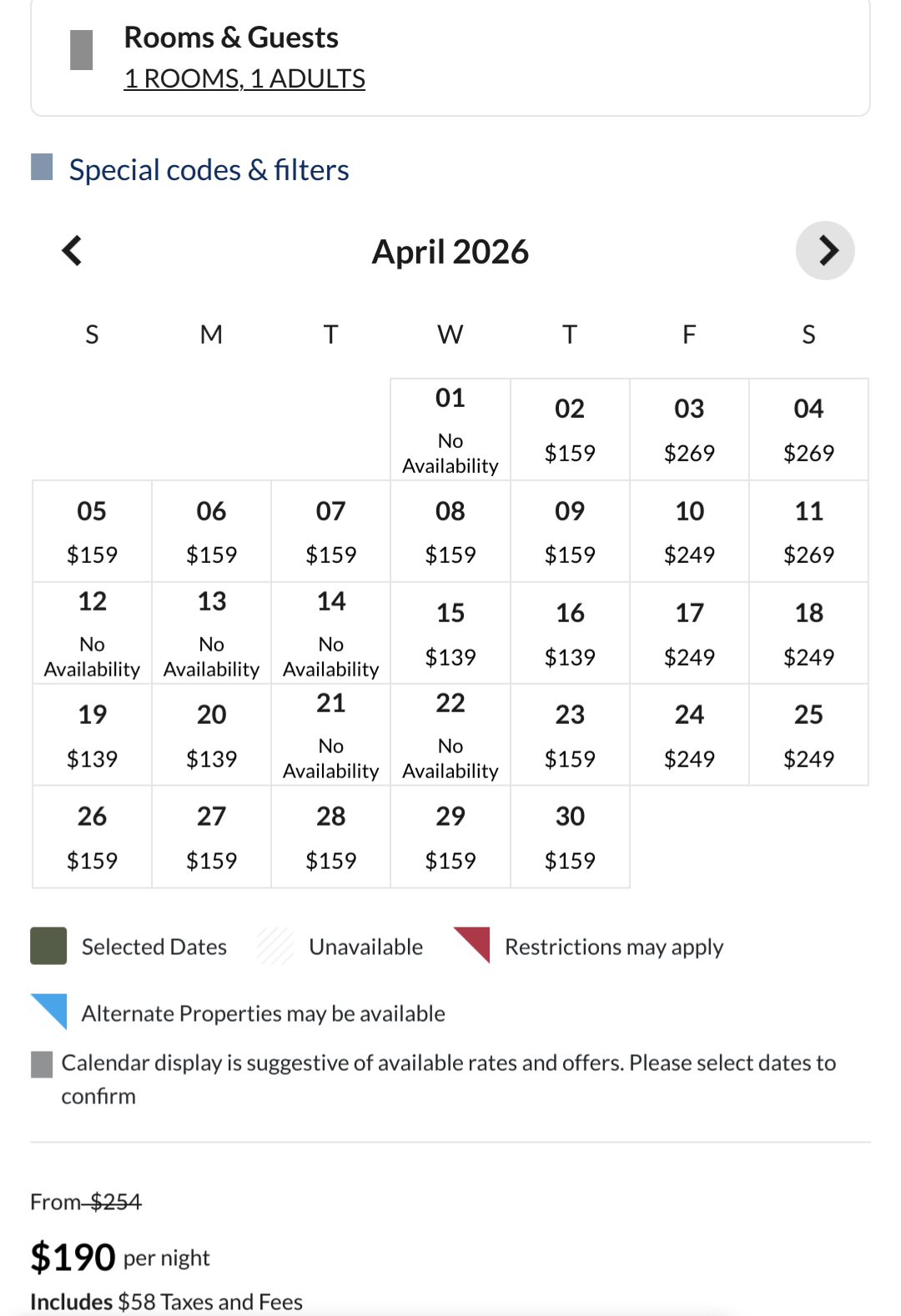Pick April 08 at $159
The width and height of the screenshot is (901, 1316).
tap(450, 531)
